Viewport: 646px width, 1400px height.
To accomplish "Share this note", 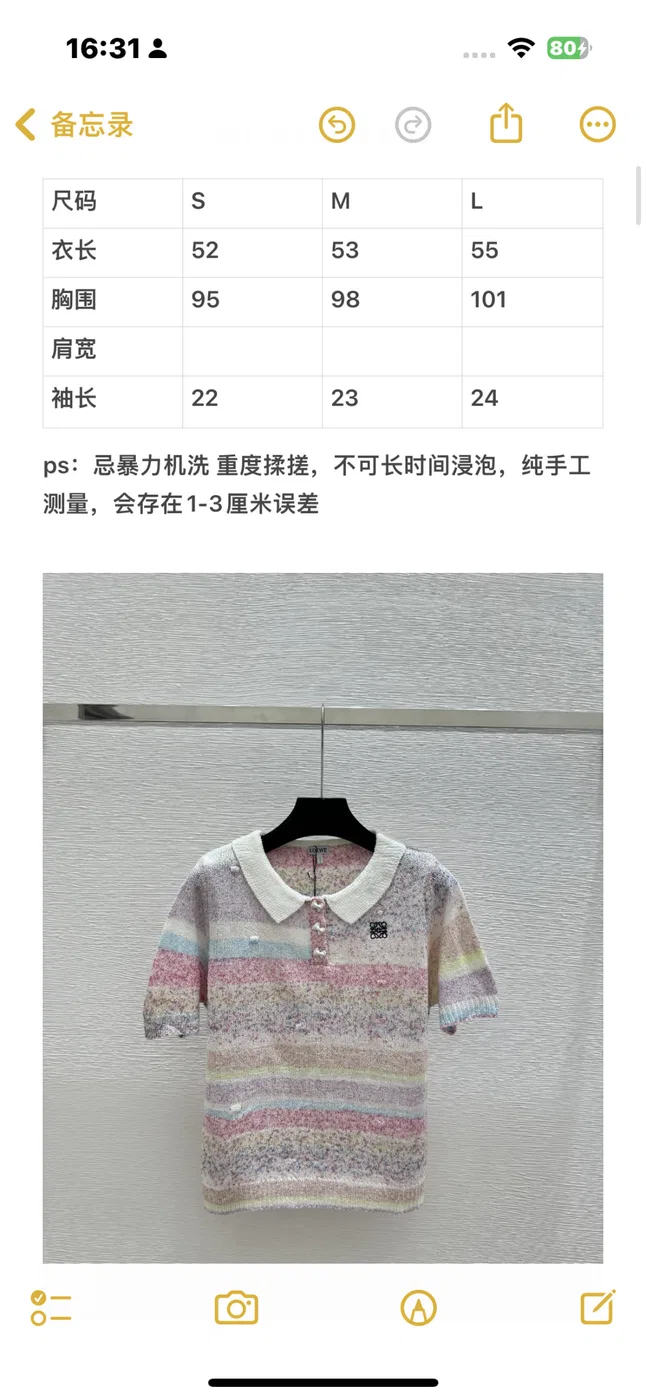I will click(x=507, y=124).
